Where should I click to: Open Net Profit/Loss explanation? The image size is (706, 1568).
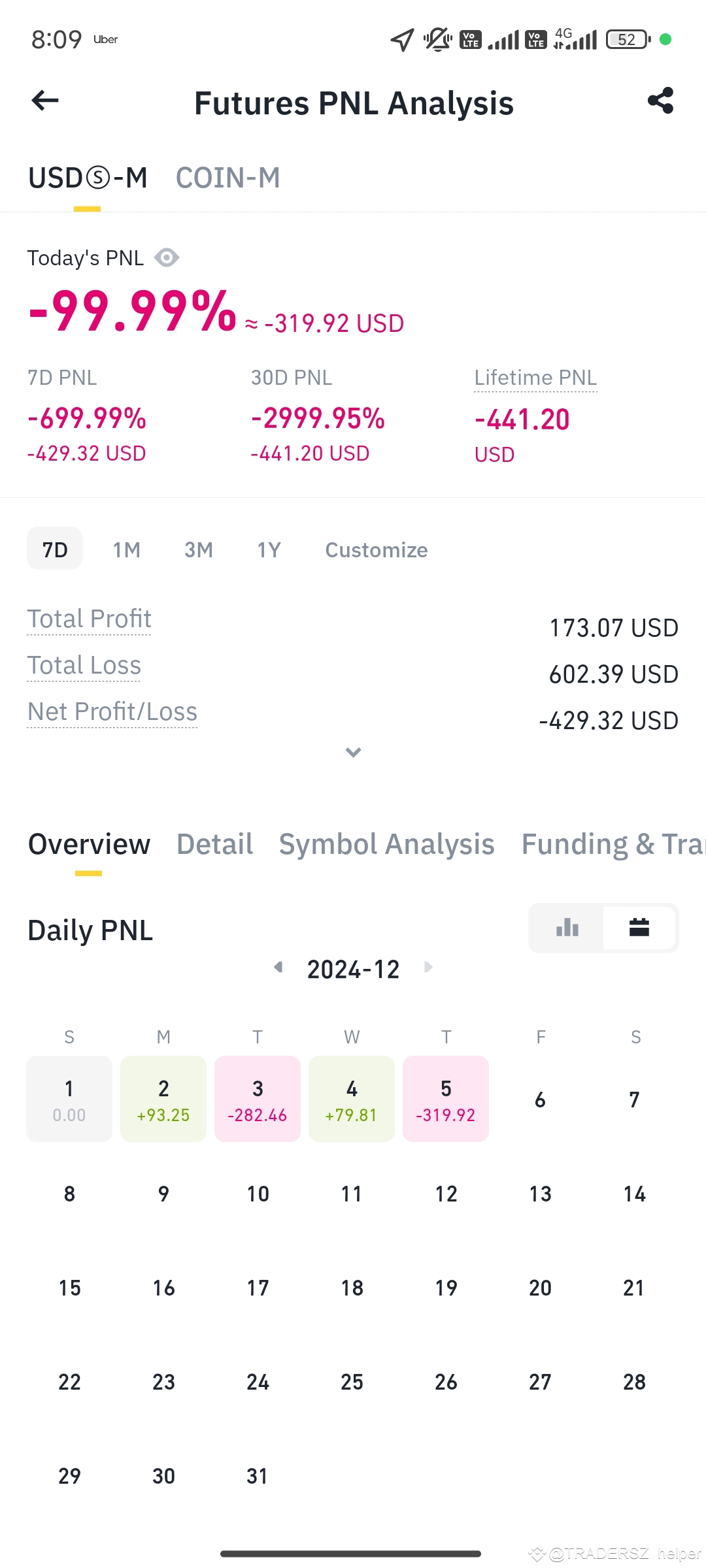coord(112,711)
